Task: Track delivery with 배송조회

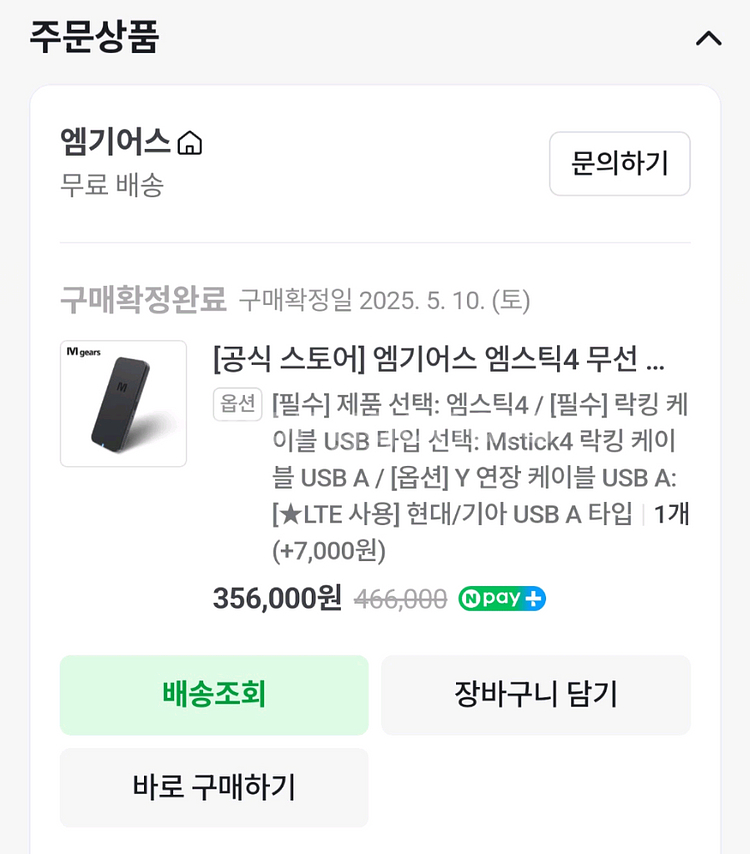Action: pyautogui.click(x=214, y=695)
